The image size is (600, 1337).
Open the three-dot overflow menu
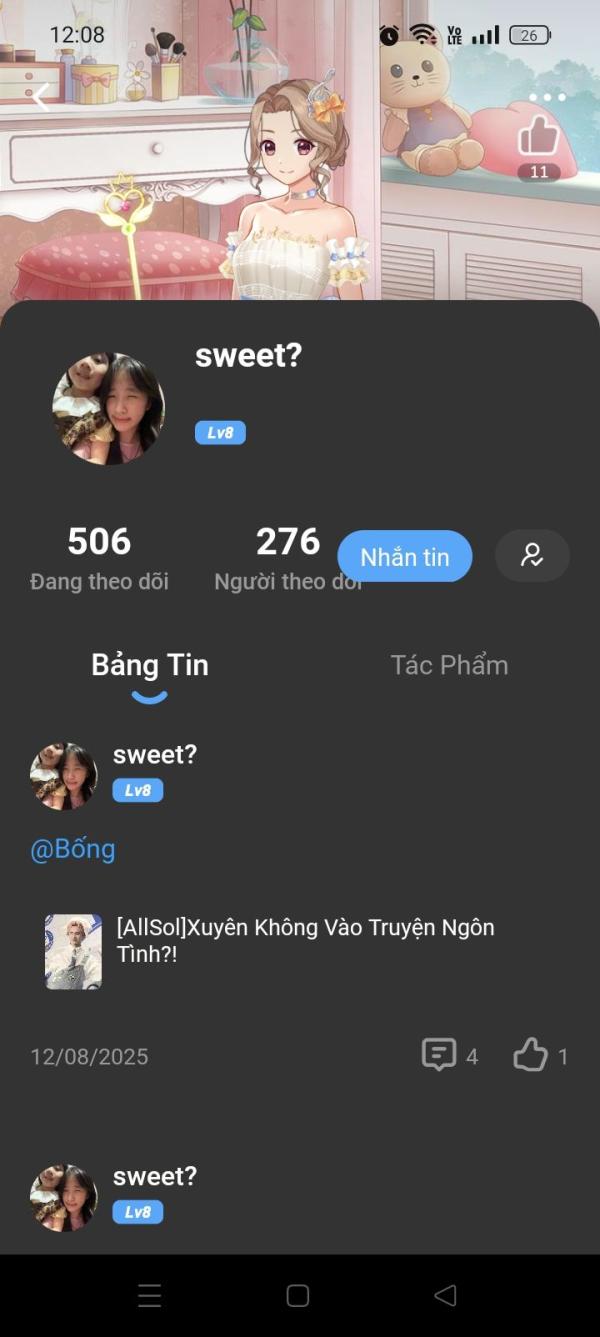547,97
